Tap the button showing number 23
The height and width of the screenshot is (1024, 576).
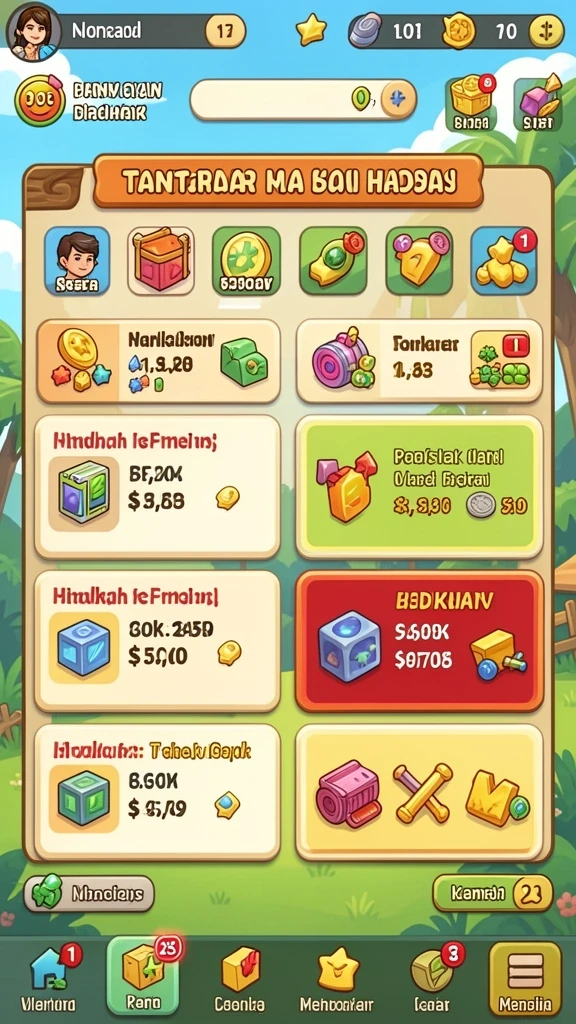(492, 893)
